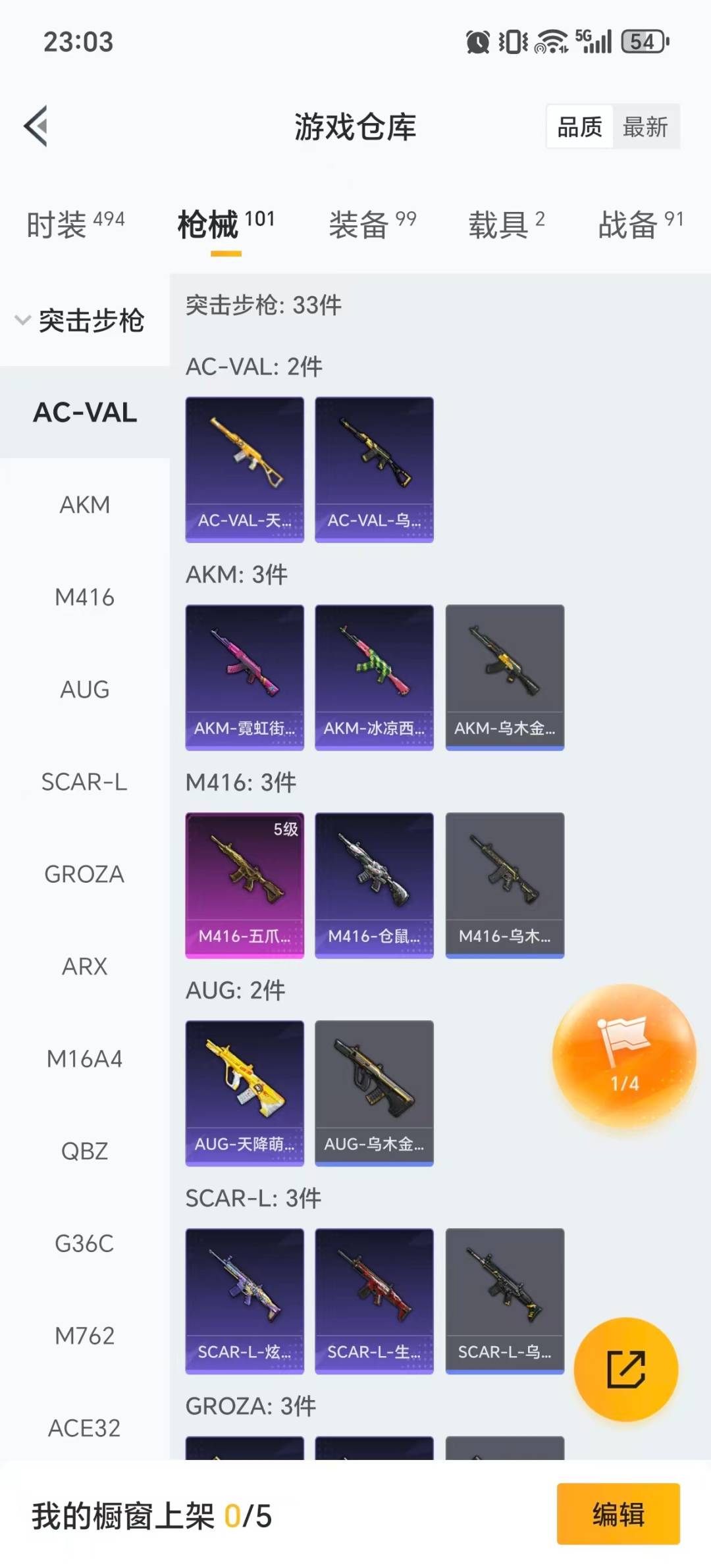Open the AKM-霓虹街 skin tile

pyautogui.click(x=244, y=677)
